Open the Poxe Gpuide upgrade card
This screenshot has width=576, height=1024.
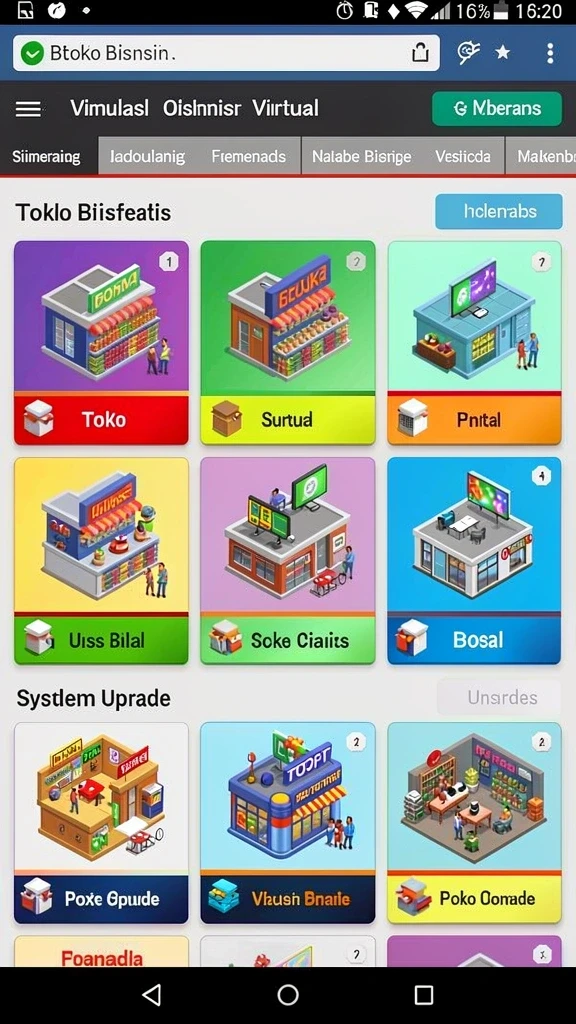pyautogui.click(x=101, y=823)
